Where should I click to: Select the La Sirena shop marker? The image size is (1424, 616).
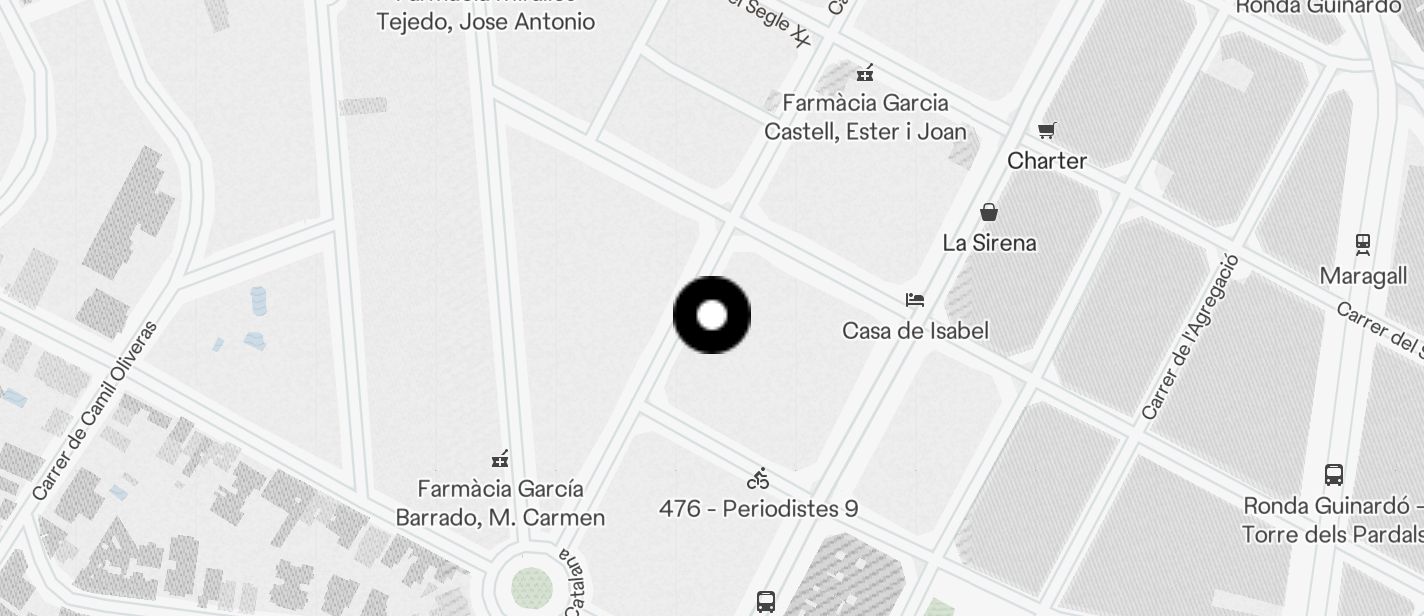[989, 212]
